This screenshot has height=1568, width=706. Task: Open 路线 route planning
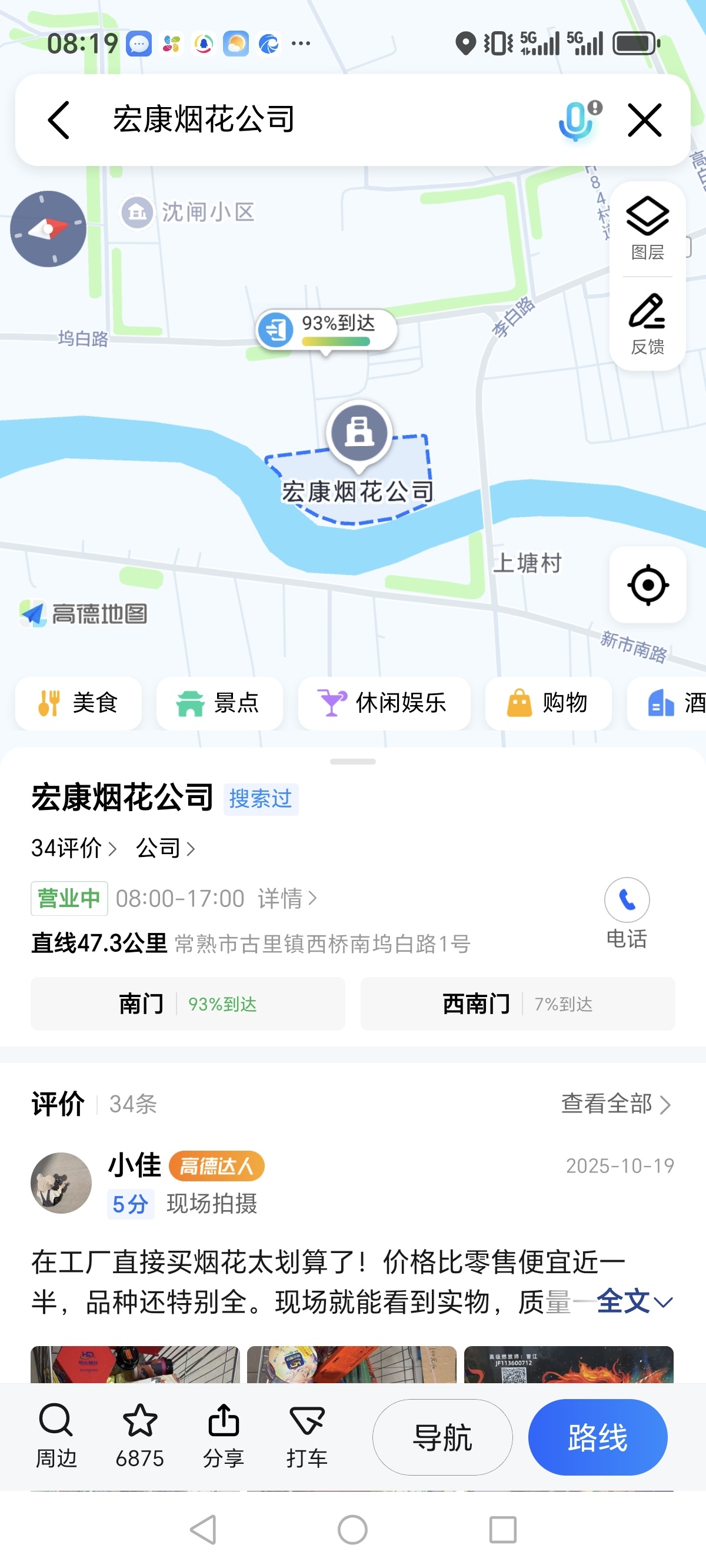(598, 1437)
